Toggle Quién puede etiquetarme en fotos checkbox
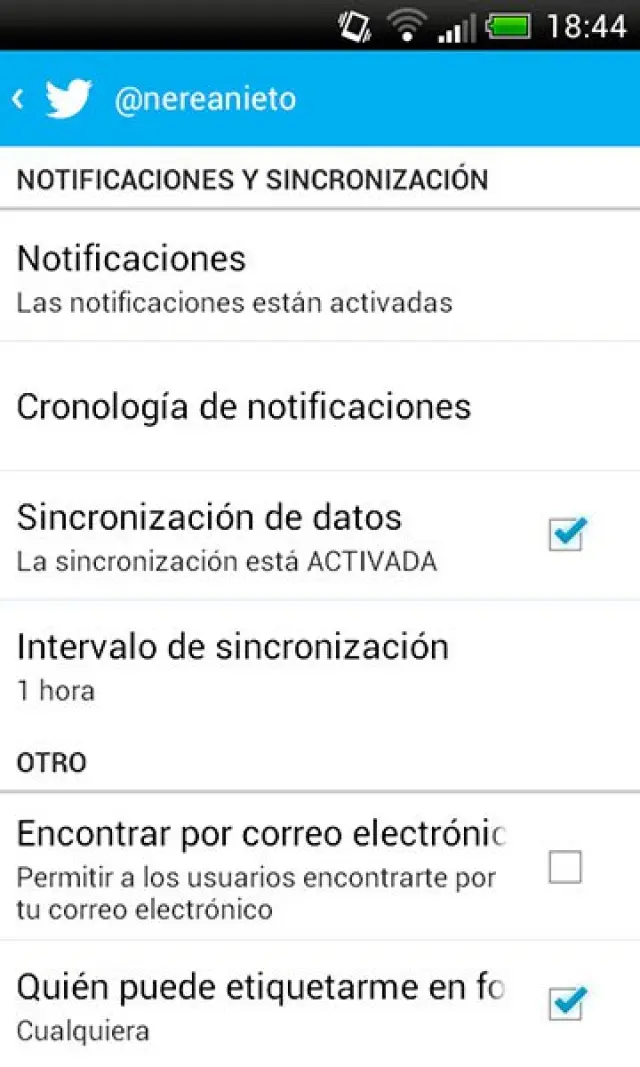Image resolution: width=640 pixels, height=1067 pixels. click(x=566, y=1003)
